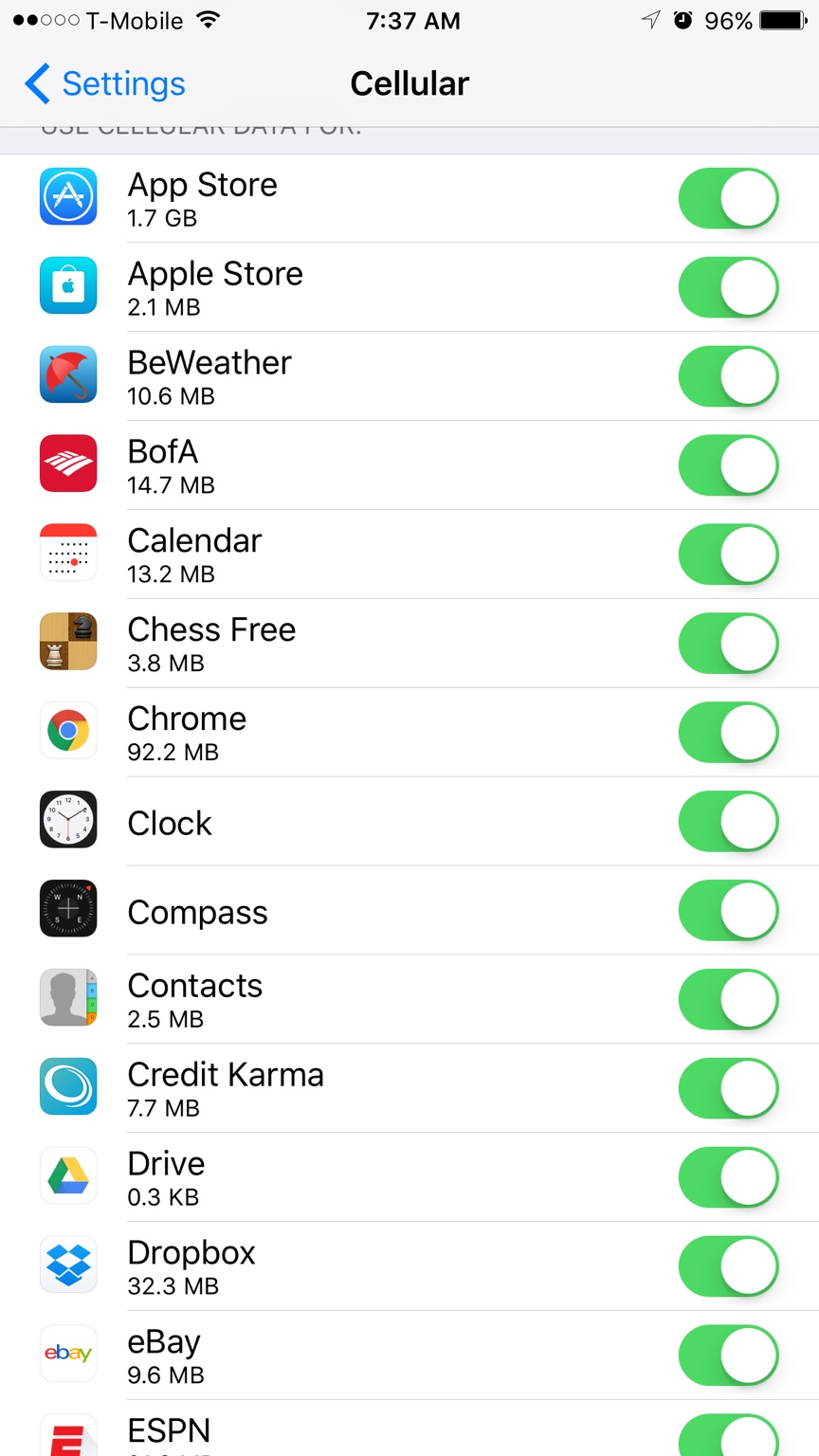
Task: Disable cellular data for App Store
Action: point(728,198)
